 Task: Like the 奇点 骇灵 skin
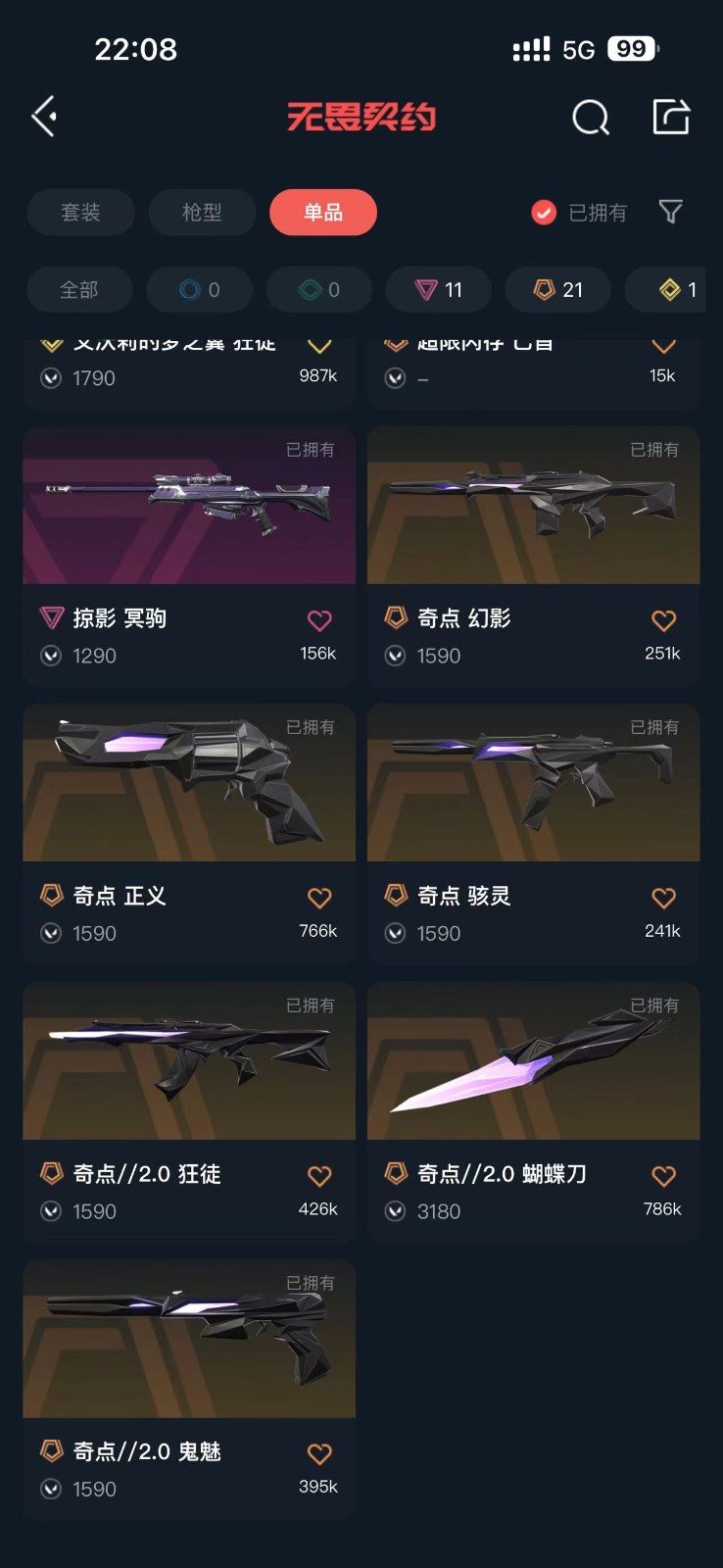coord(663,898)
